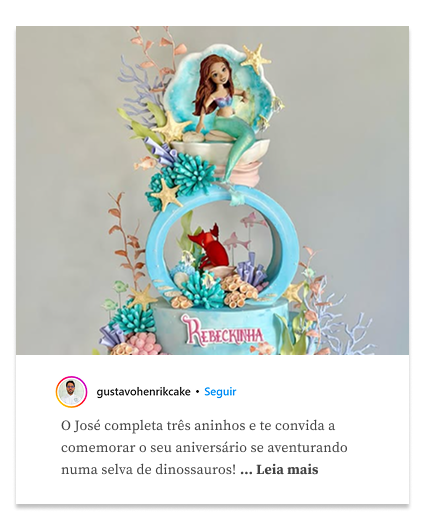The image size is (425, 530).
Task: Open gustavohenrikcake's profile picture
Action: tap(71, 392)
